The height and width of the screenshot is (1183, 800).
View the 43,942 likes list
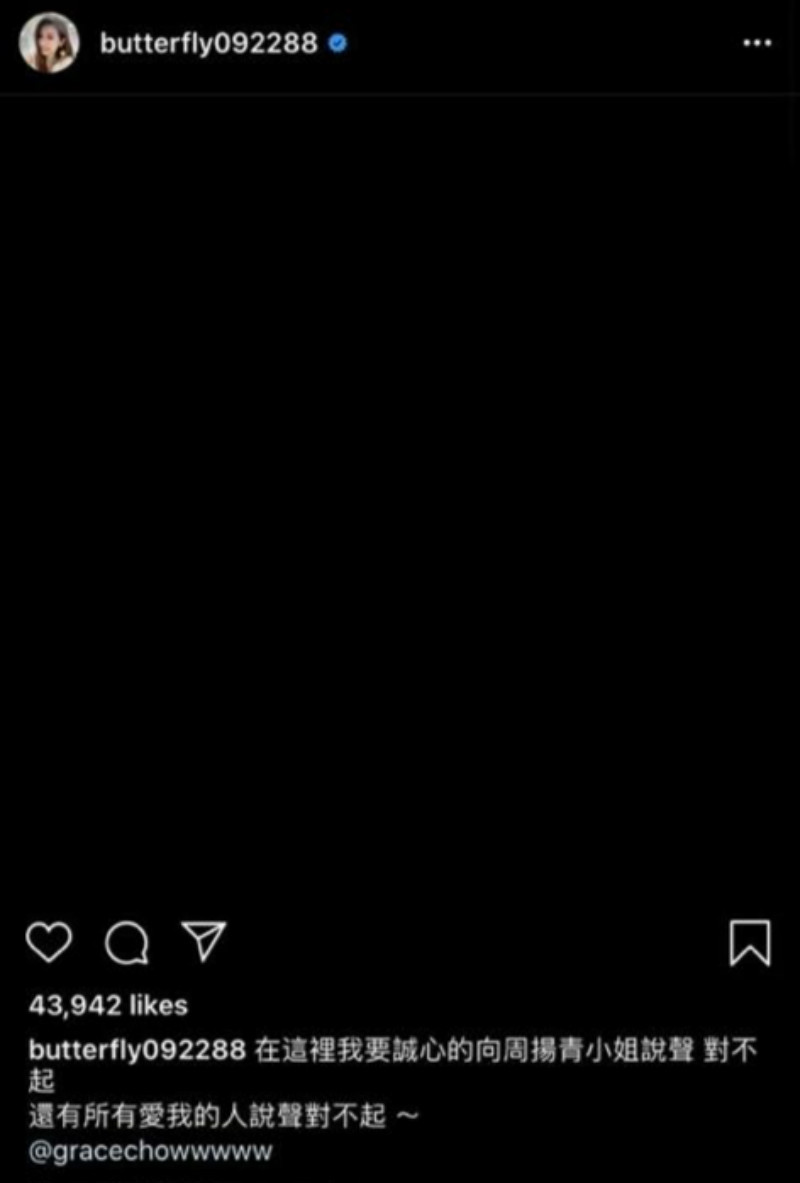[108, 1004]
